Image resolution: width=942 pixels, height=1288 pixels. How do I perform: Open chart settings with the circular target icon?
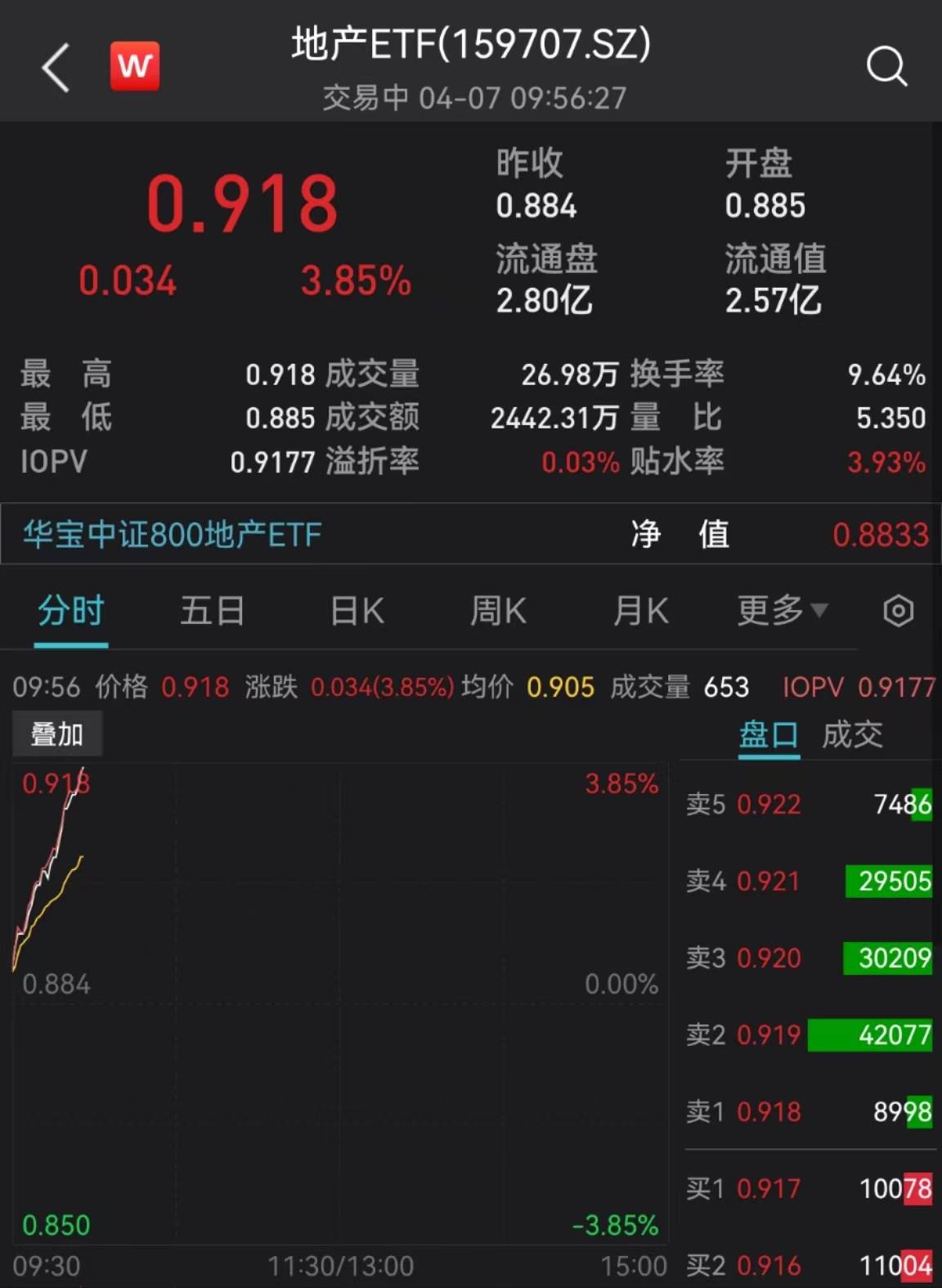(898, 611)
